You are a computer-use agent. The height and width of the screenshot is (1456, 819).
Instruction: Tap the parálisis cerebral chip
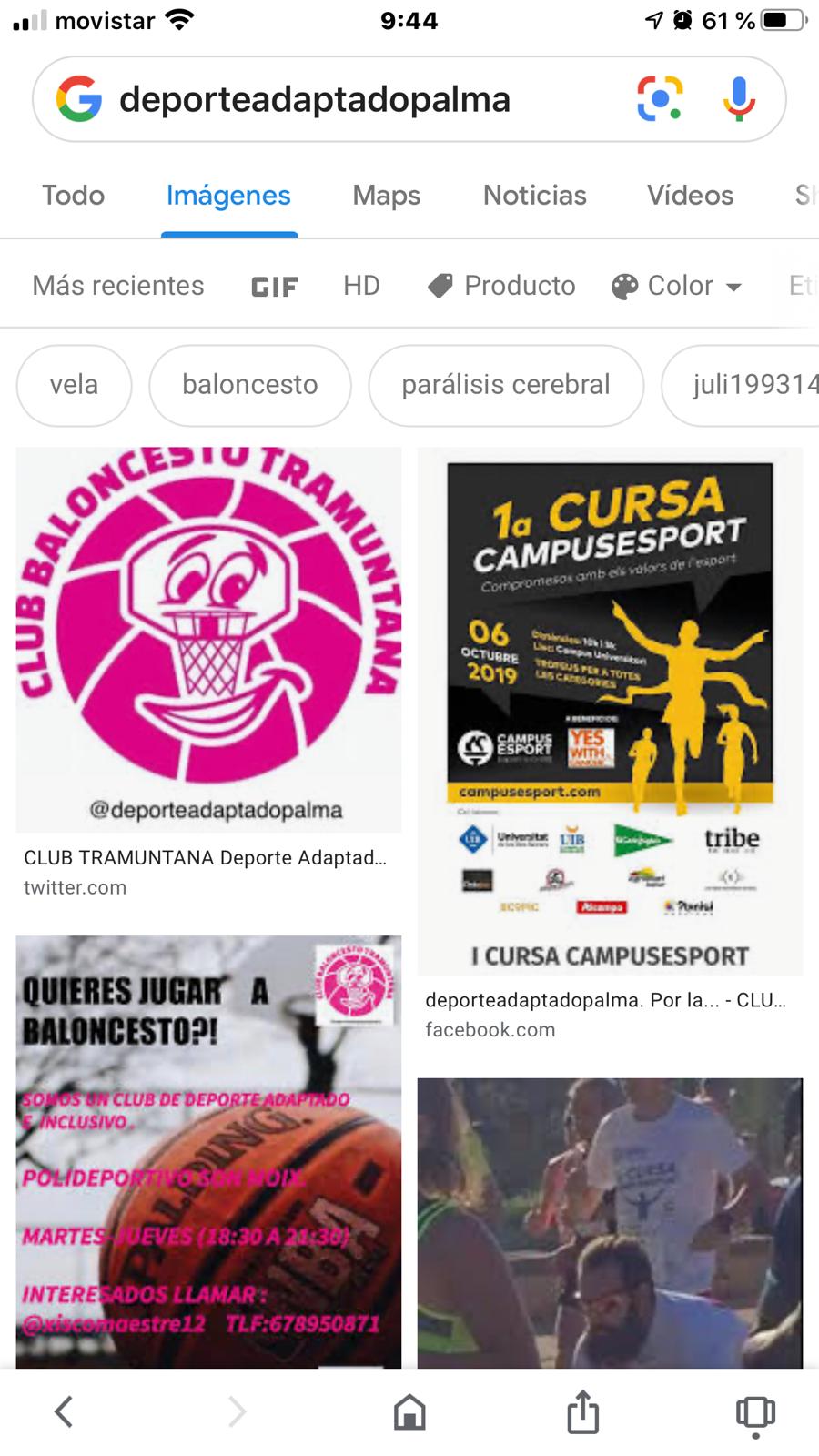[x=506, y=385]
